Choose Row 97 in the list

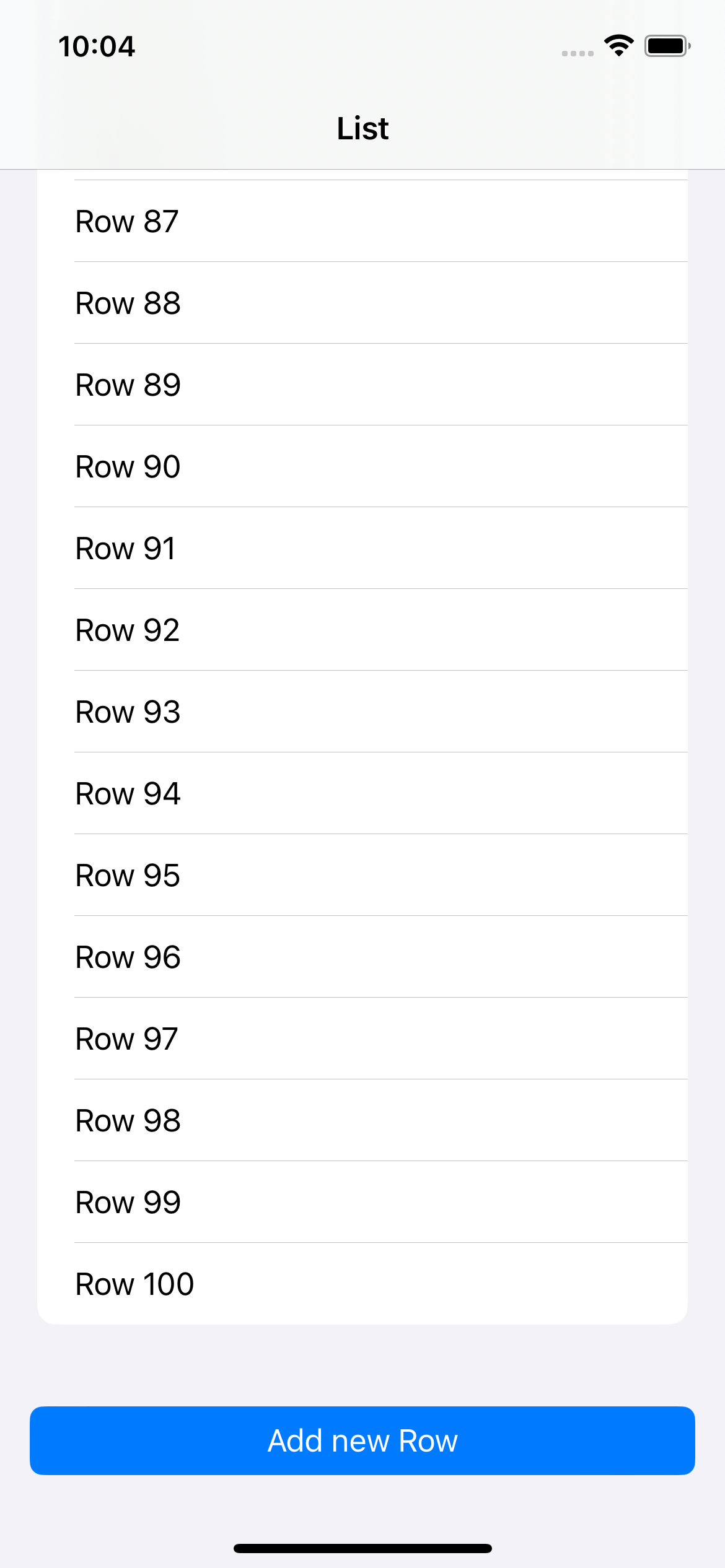pos(362,1039)
